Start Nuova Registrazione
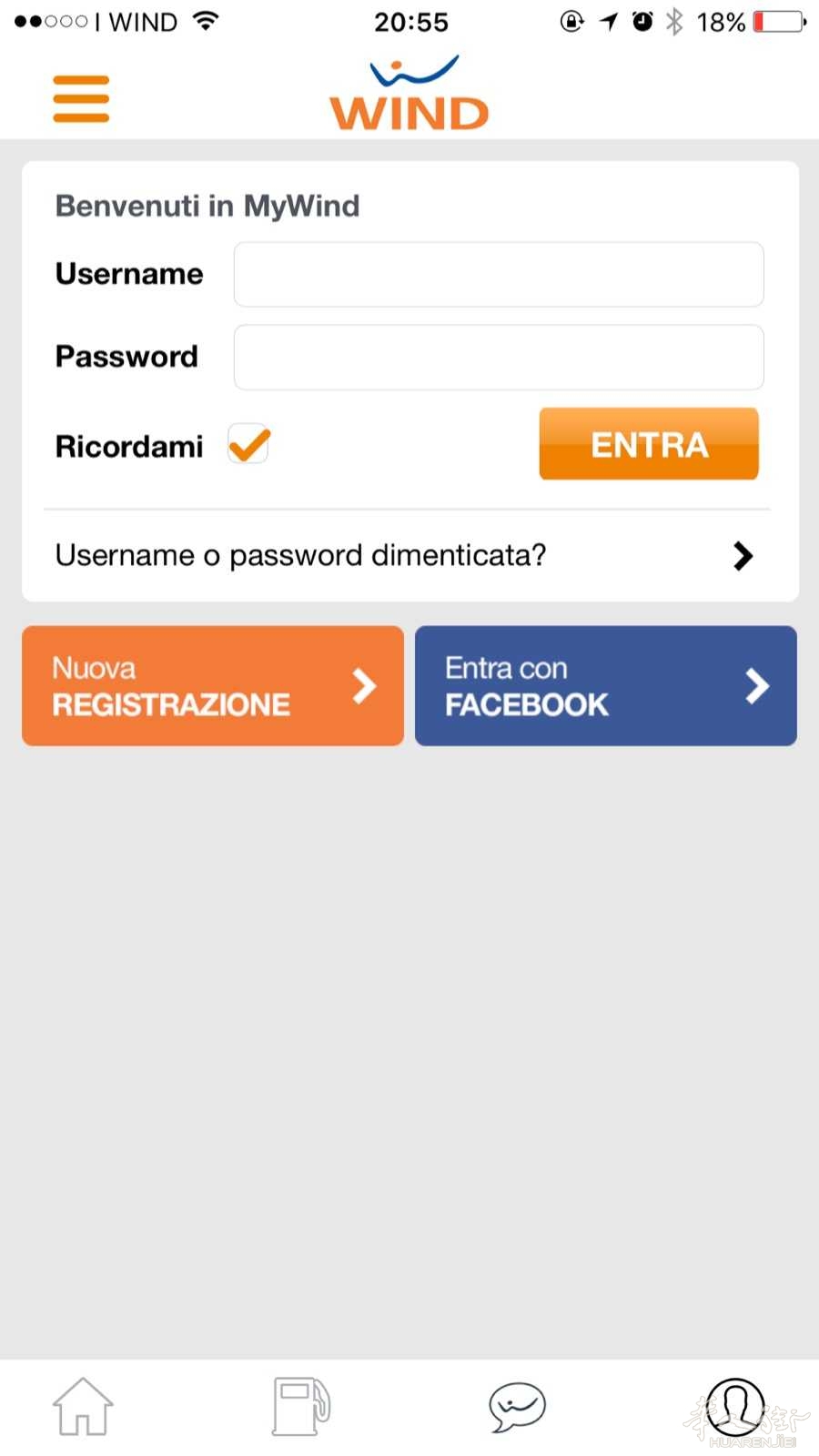The image size is (819, 1456). pos(213,686)
